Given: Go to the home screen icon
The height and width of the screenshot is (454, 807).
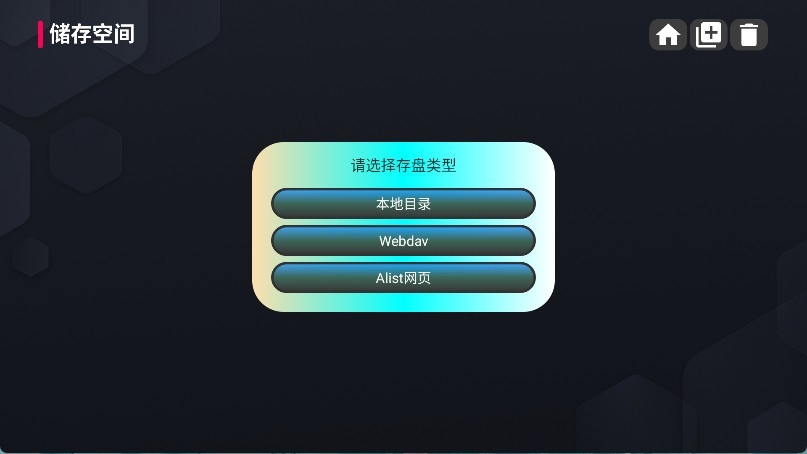Looking at the screenshot, I should 668,35.
